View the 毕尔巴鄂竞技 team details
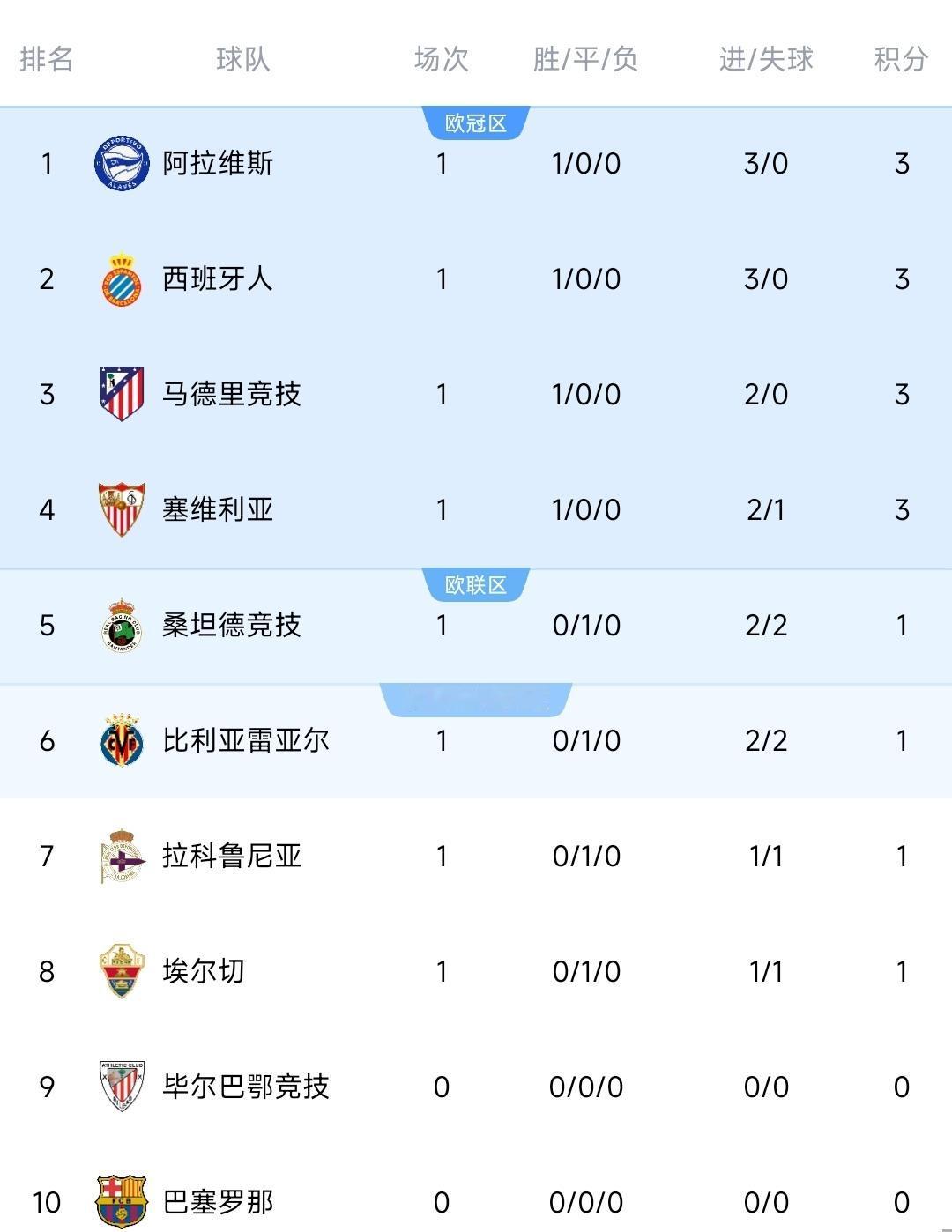 (476, 1087)
